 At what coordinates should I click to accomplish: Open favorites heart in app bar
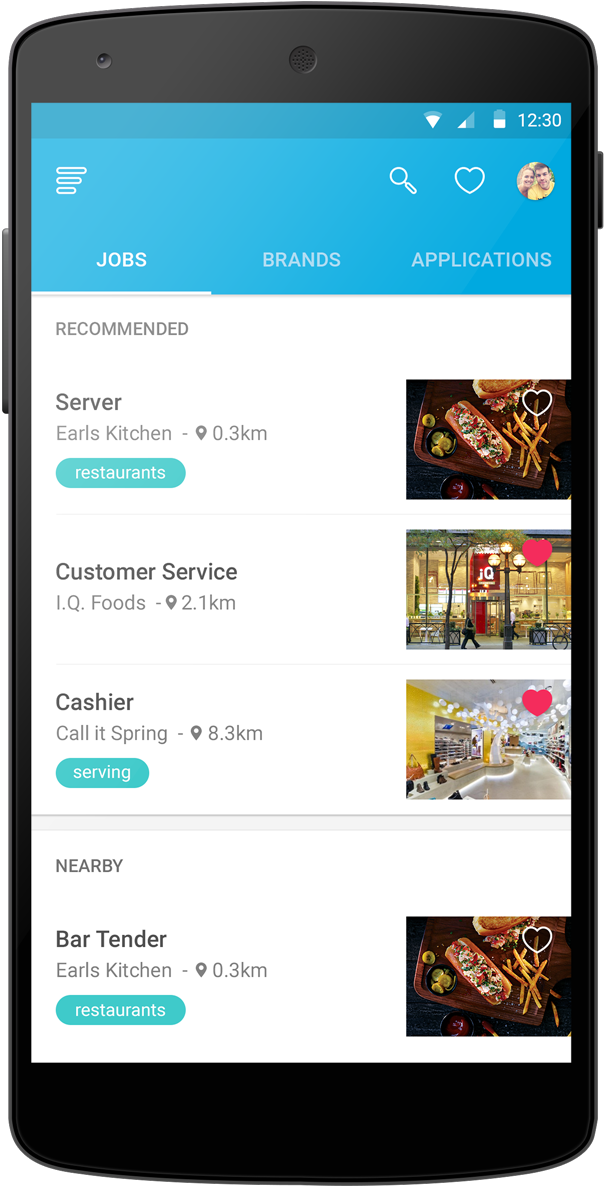point(469,181)
